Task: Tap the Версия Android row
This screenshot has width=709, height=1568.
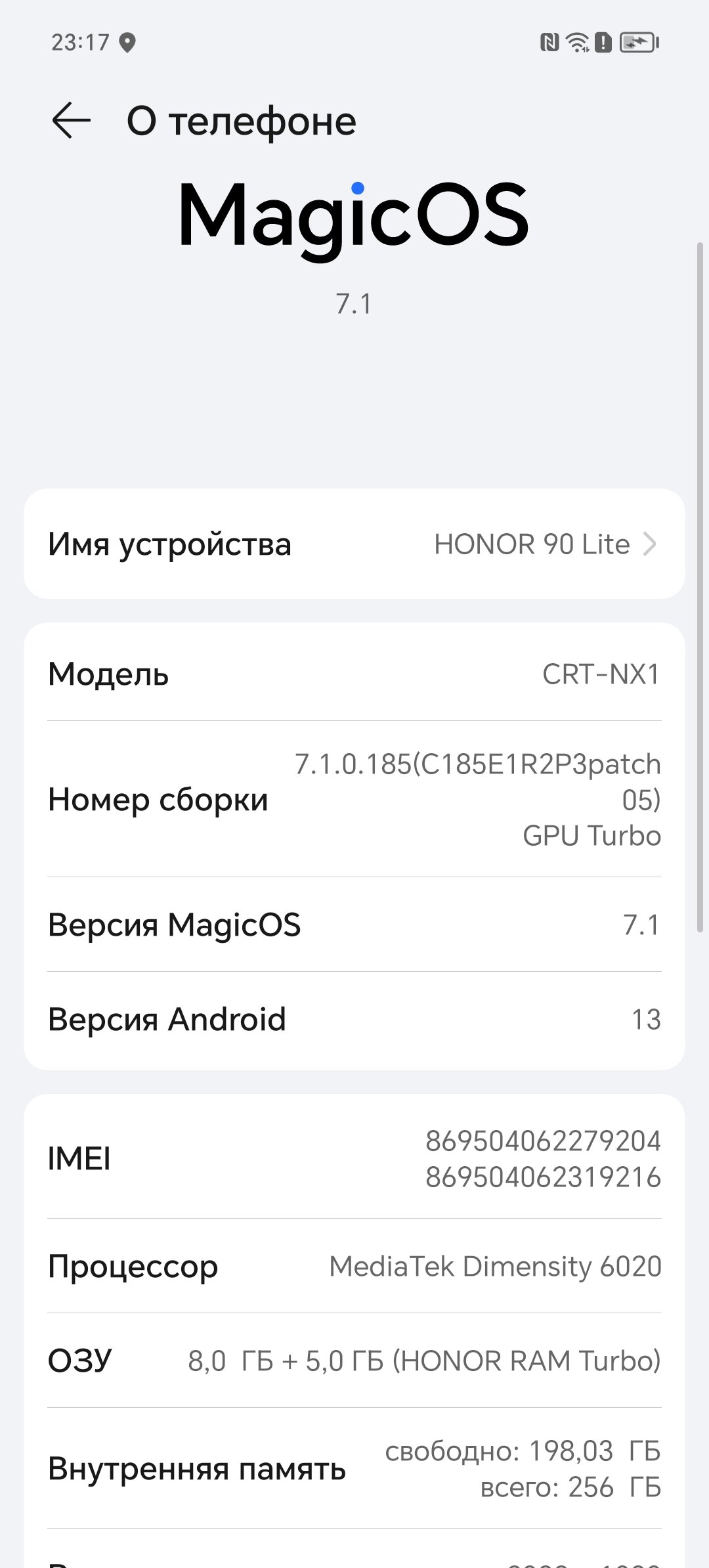Action: (354, 1020)
